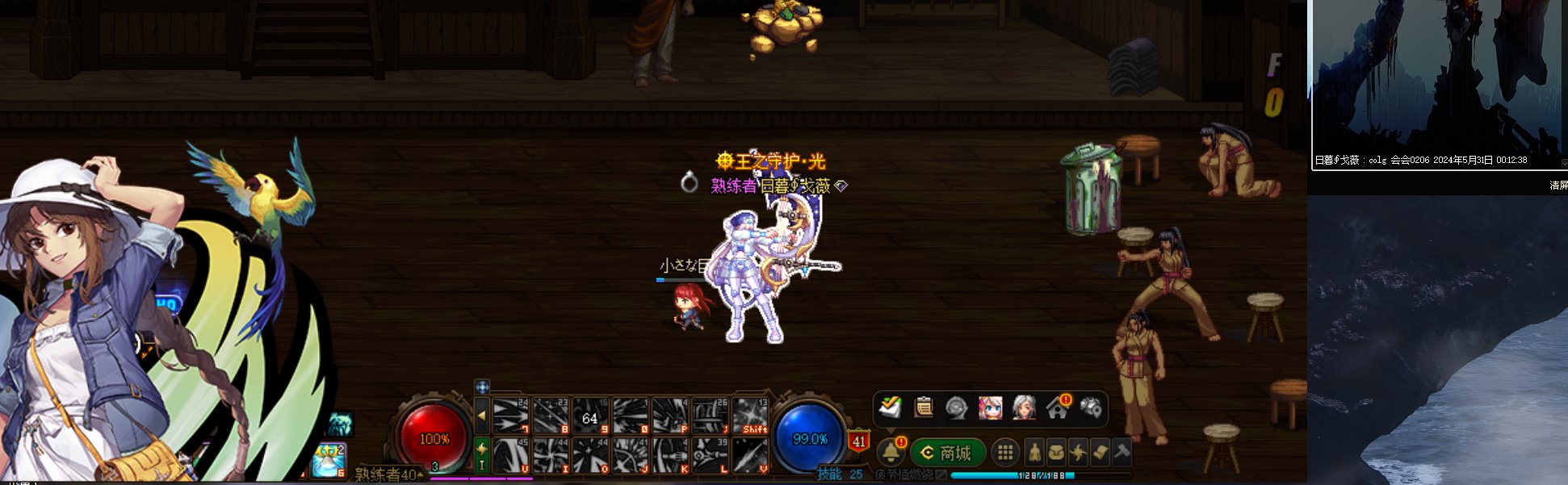Tap the skill bar left arrow

tap(481, 416)
